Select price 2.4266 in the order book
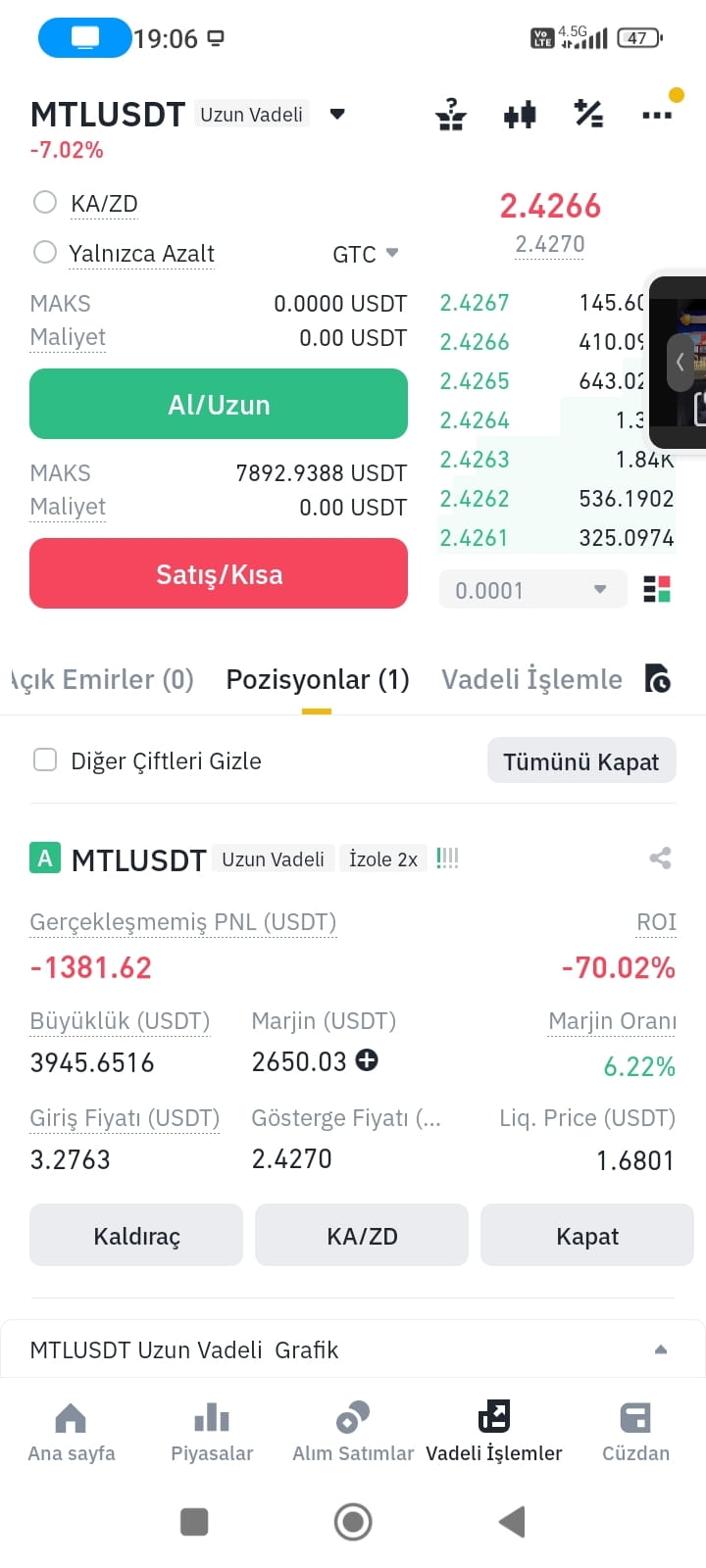706x1568 pixels. [475, 342]
